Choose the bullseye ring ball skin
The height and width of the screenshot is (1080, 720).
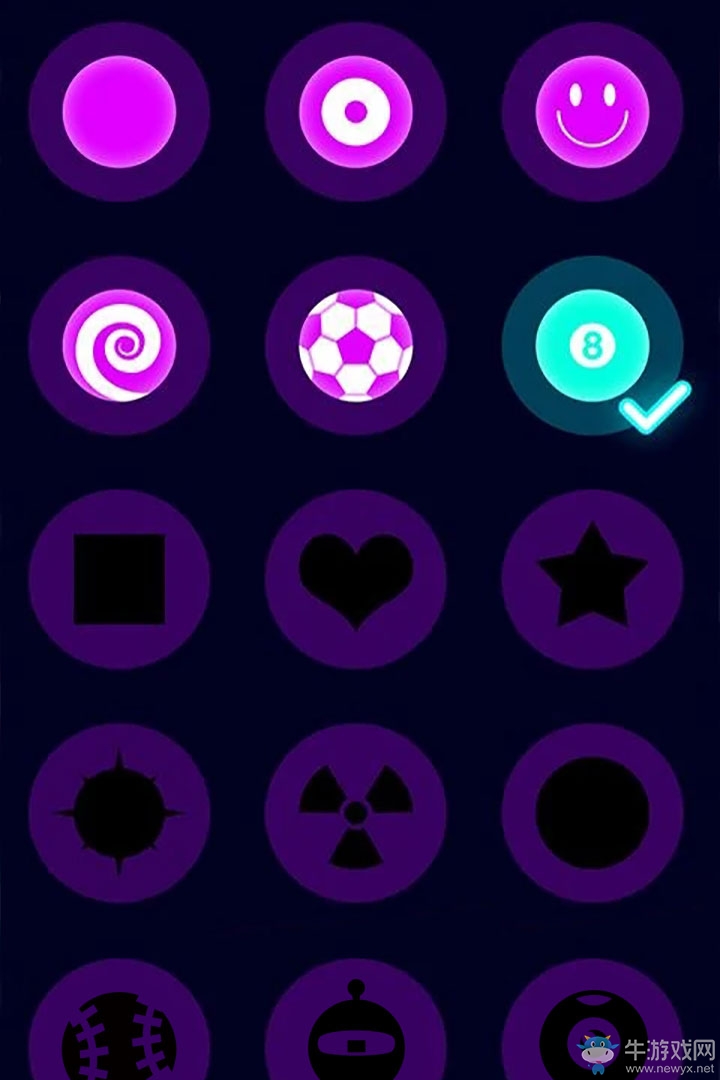click(x=355, y=111)
